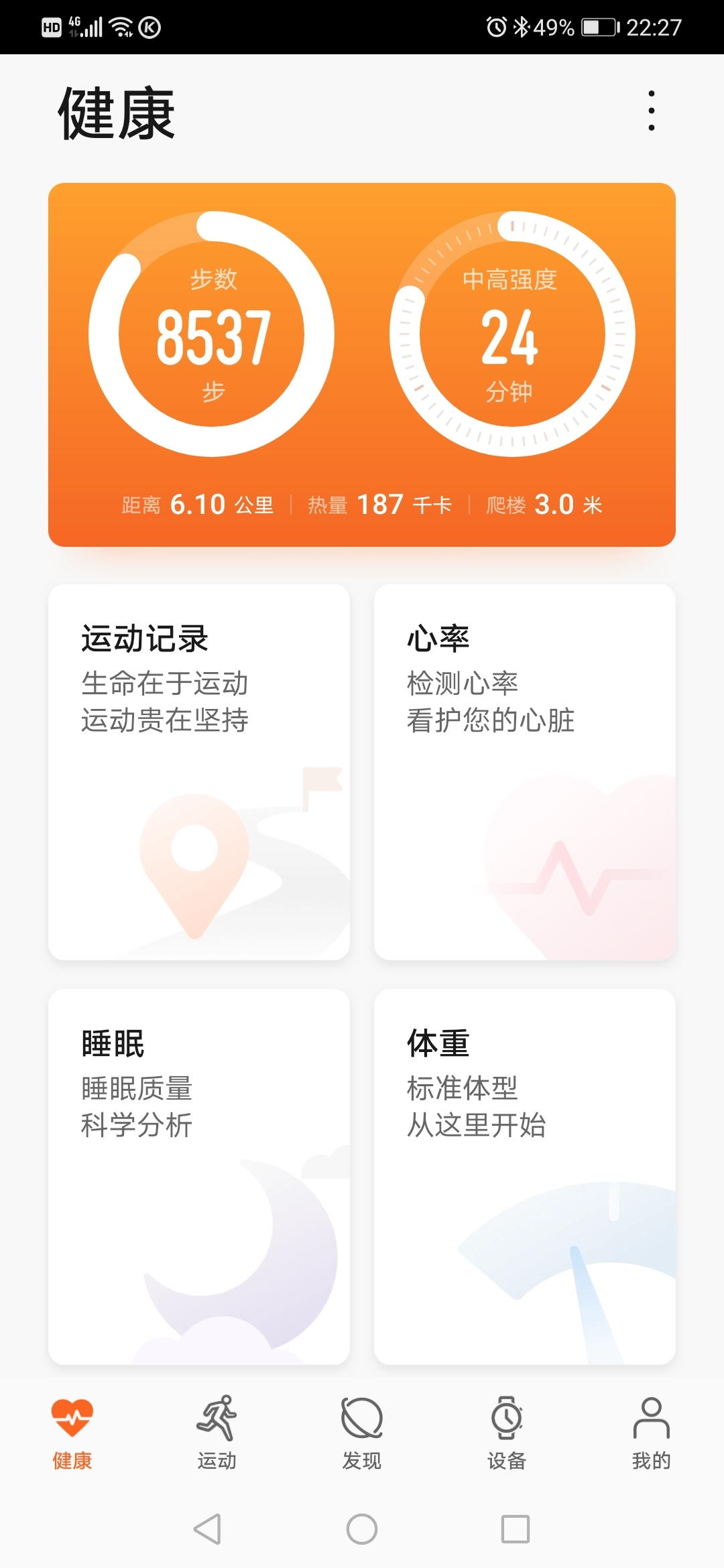Switch to the 运动 tab
Image resolution: width=724 pixels, height=1568 pixels.
pyautogui.click(x=217, y=1433)
